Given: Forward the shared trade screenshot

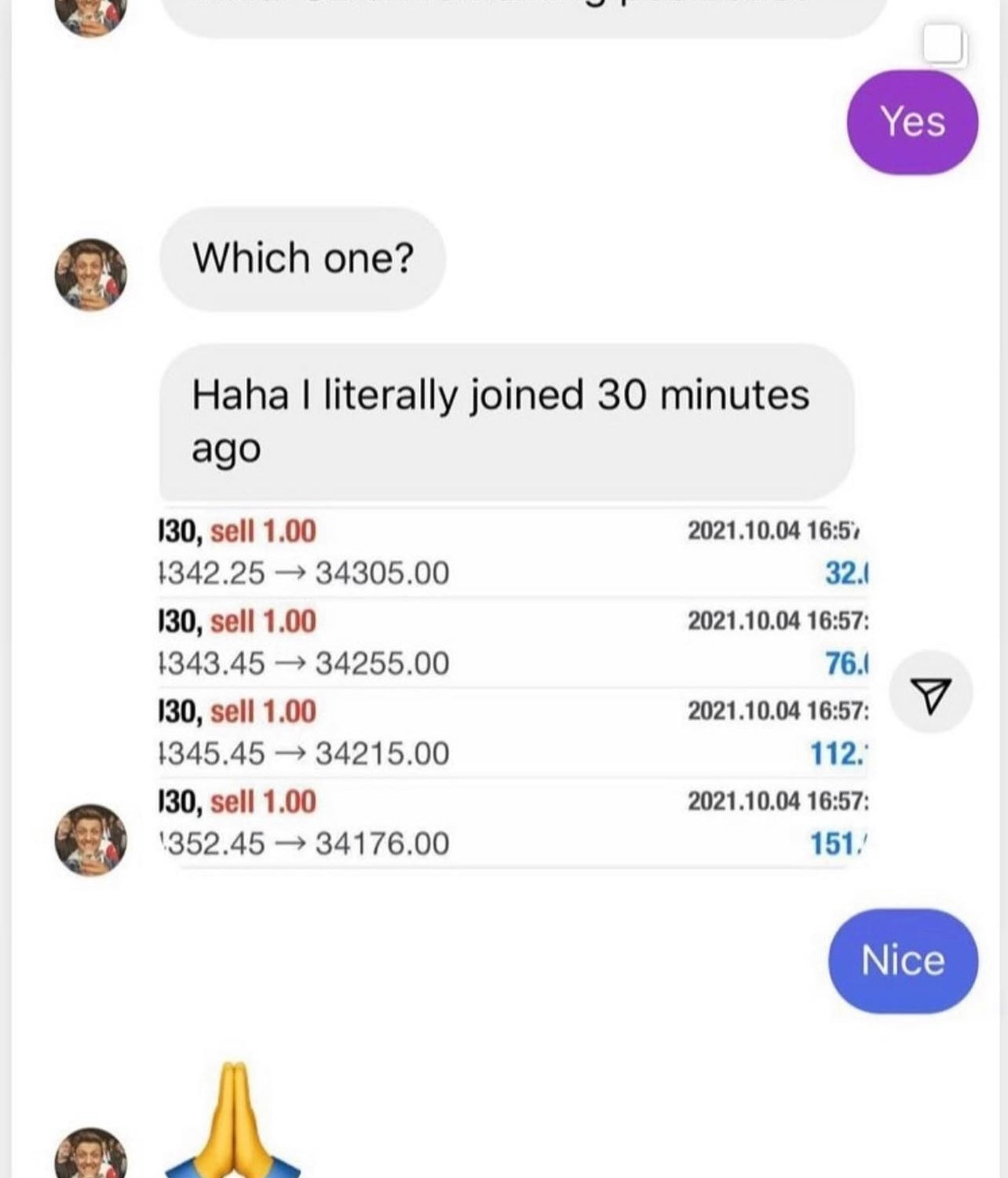Looking at the screenshot, I should 930,693.
